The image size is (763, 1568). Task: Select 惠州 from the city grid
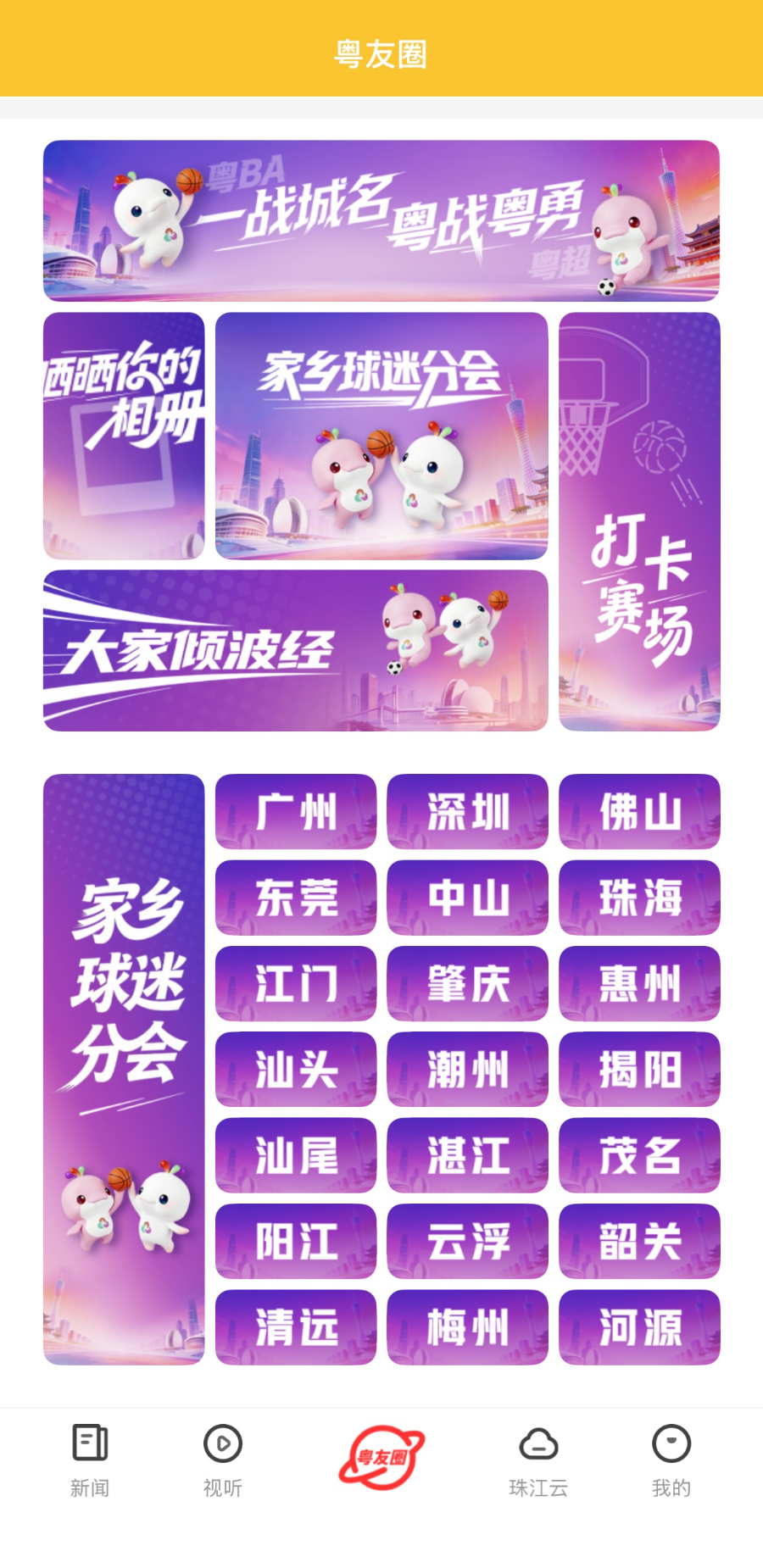pos(639,983)
